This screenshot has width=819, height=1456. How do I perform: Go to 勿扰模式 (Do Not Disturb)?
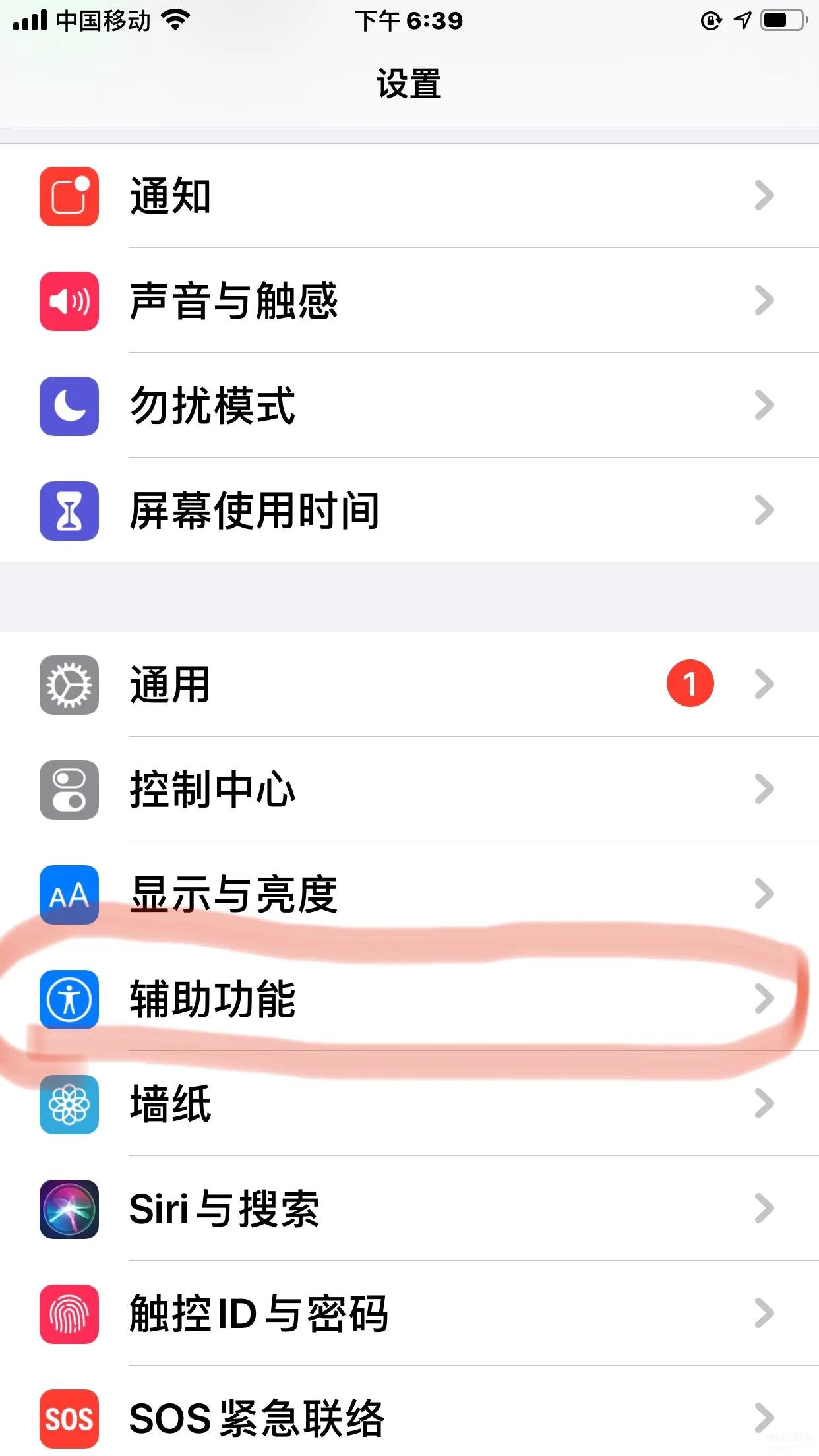click(409, 406)
